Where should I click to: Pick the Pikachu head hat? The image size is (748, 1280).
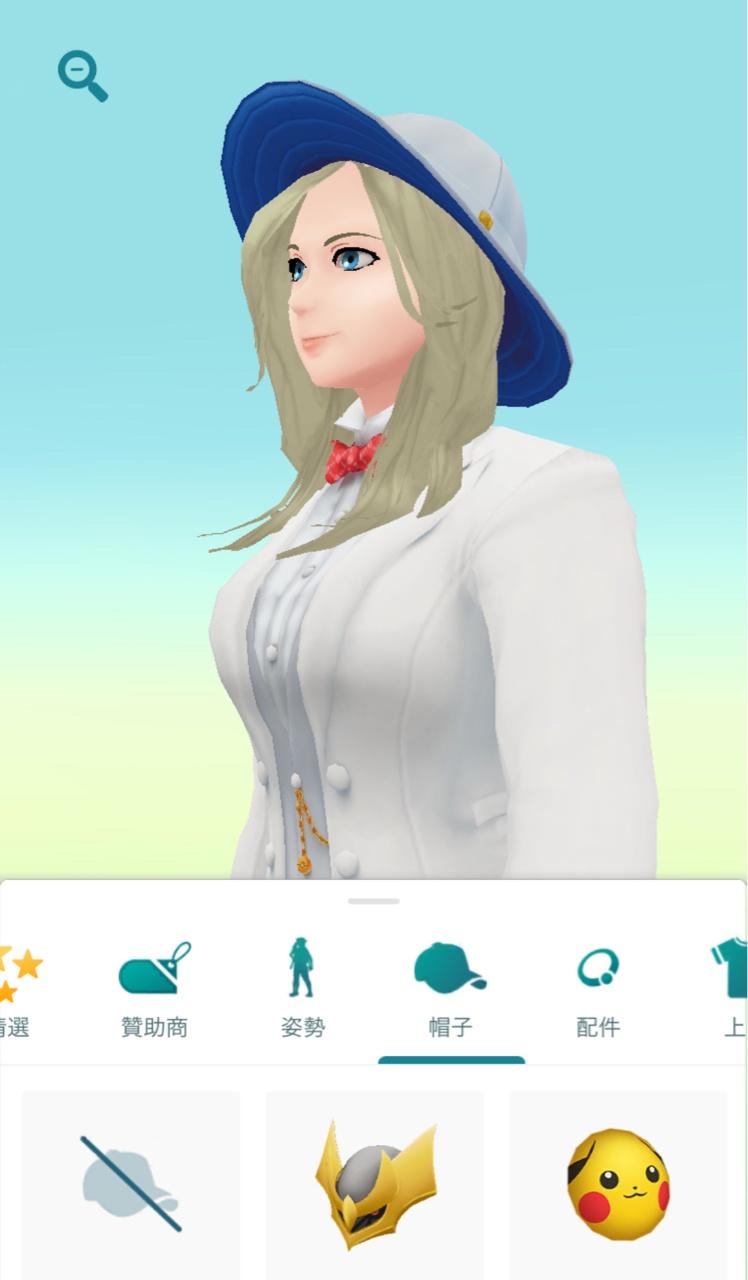pyautogui.click(x=618, y=1185)
